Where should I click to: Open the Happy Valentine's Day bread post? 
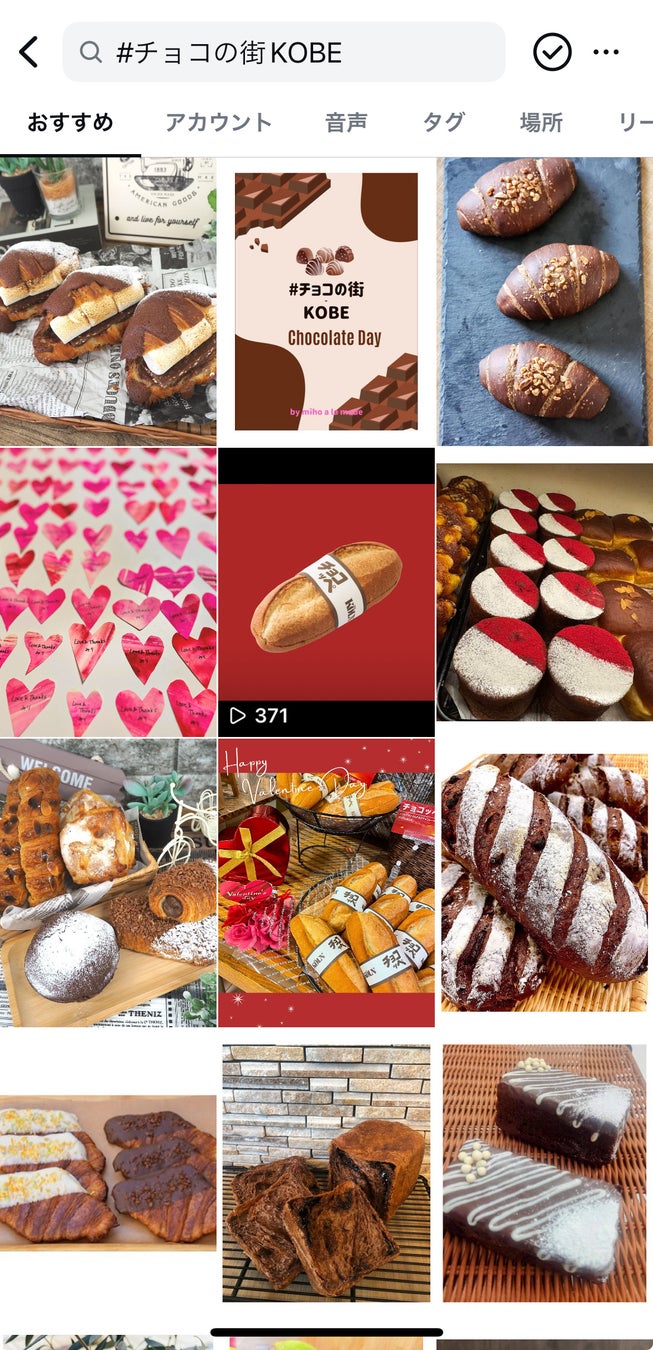click(326, 883)
